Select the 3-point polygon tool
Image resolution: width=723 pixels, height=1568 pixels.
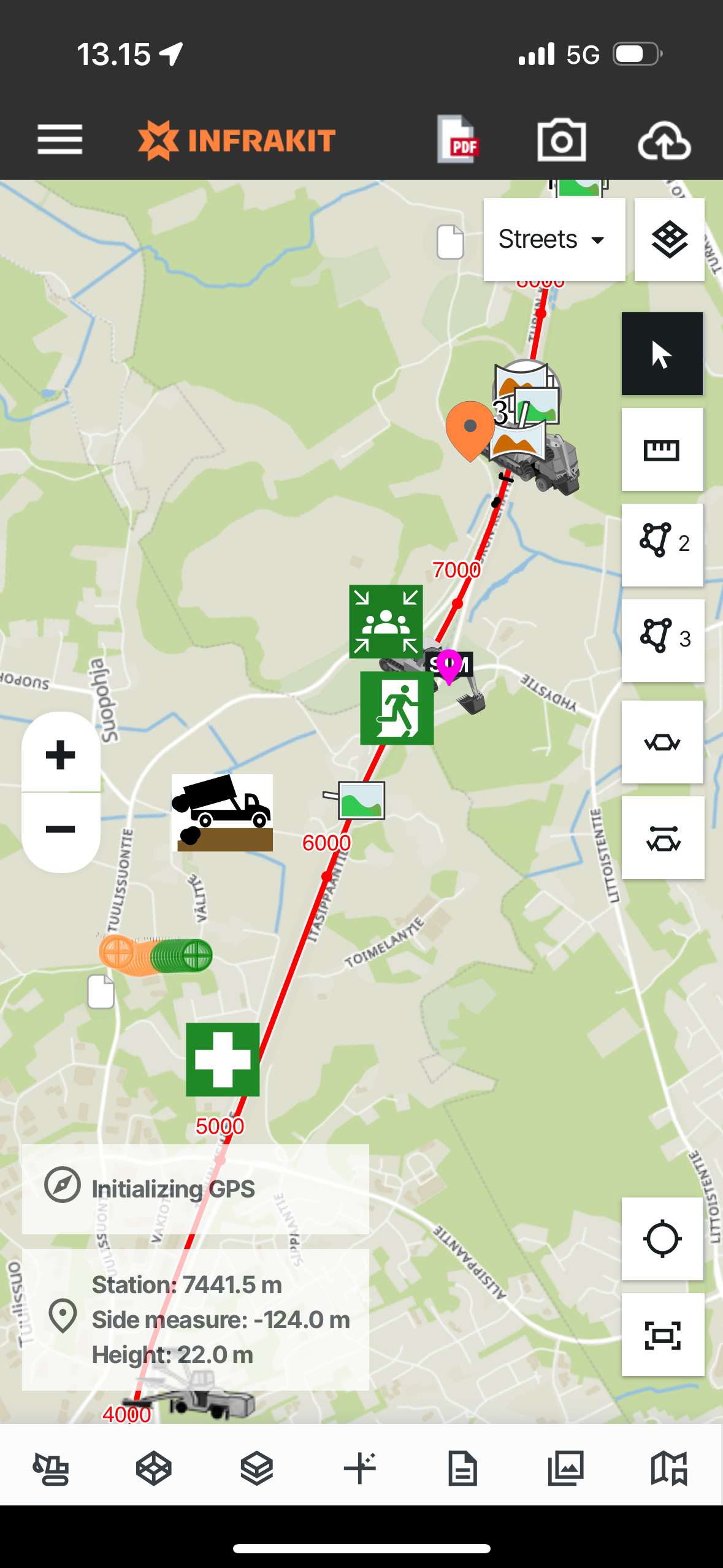662,640
